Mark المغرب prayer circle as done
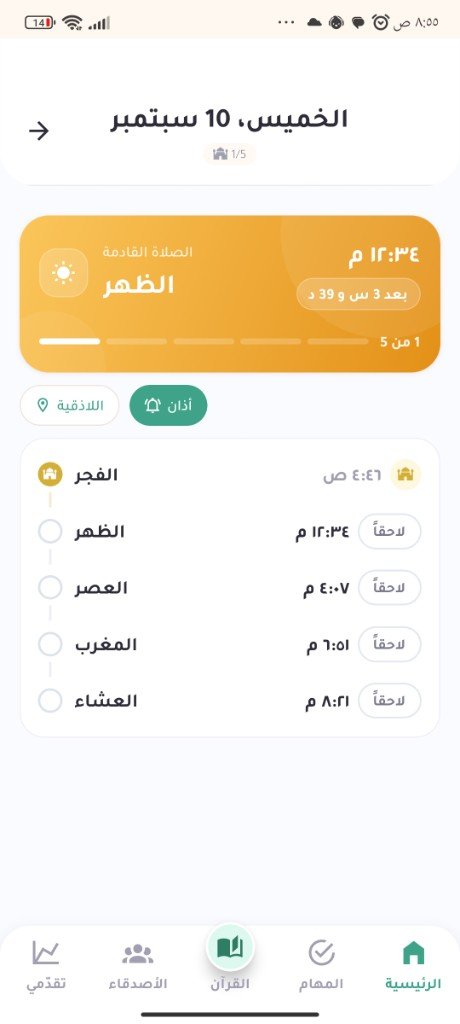Image resolution: width=460 pixels, height=1024 pixels. click(50, 645)
